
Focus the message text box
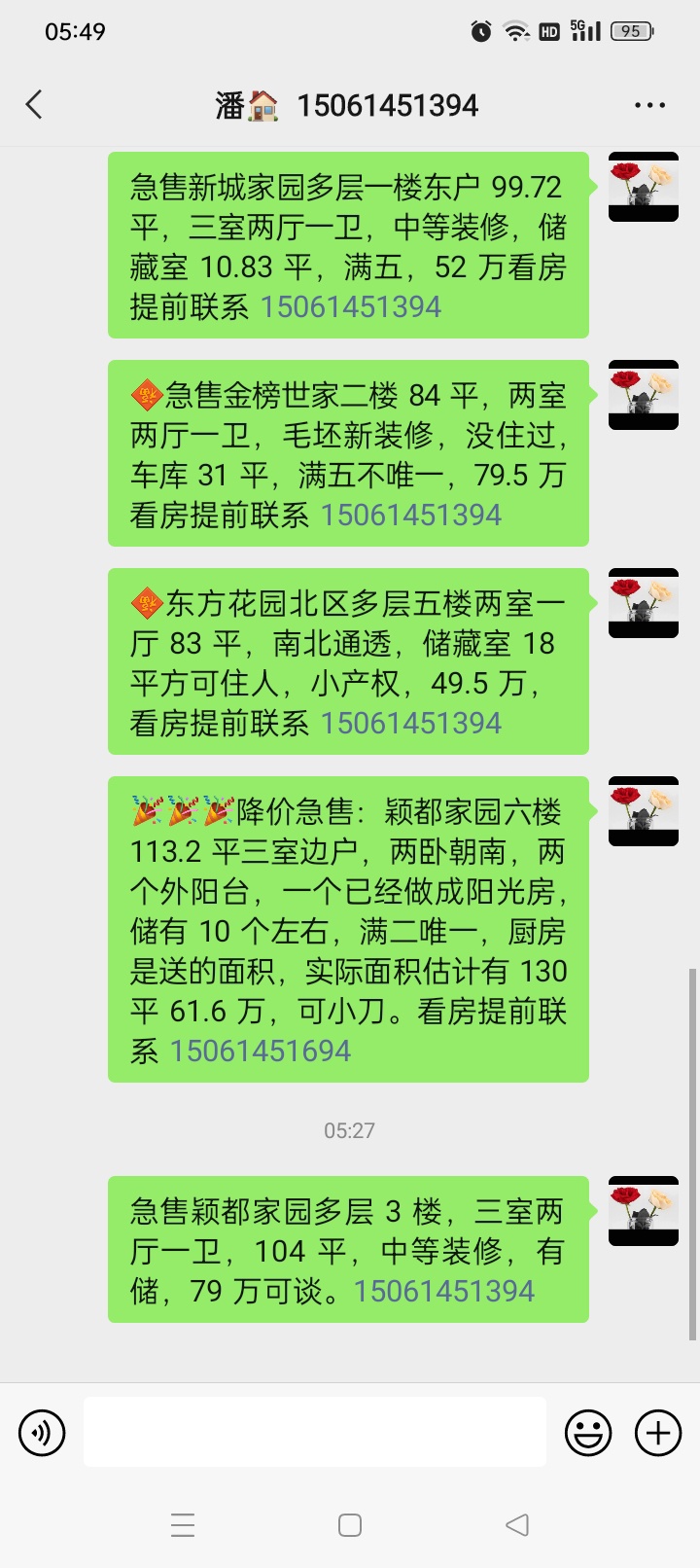coord(314,1432)
